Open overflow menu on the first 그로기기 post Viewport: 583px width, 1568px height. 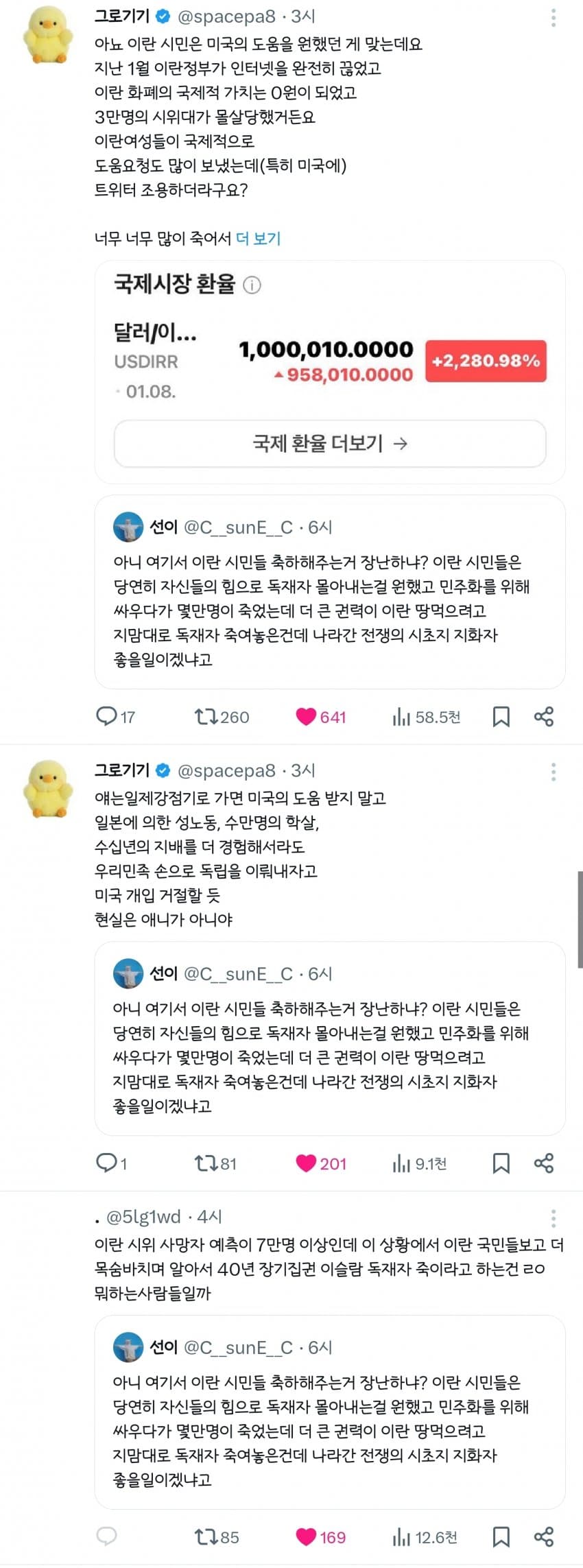click(x=553, y=18)
